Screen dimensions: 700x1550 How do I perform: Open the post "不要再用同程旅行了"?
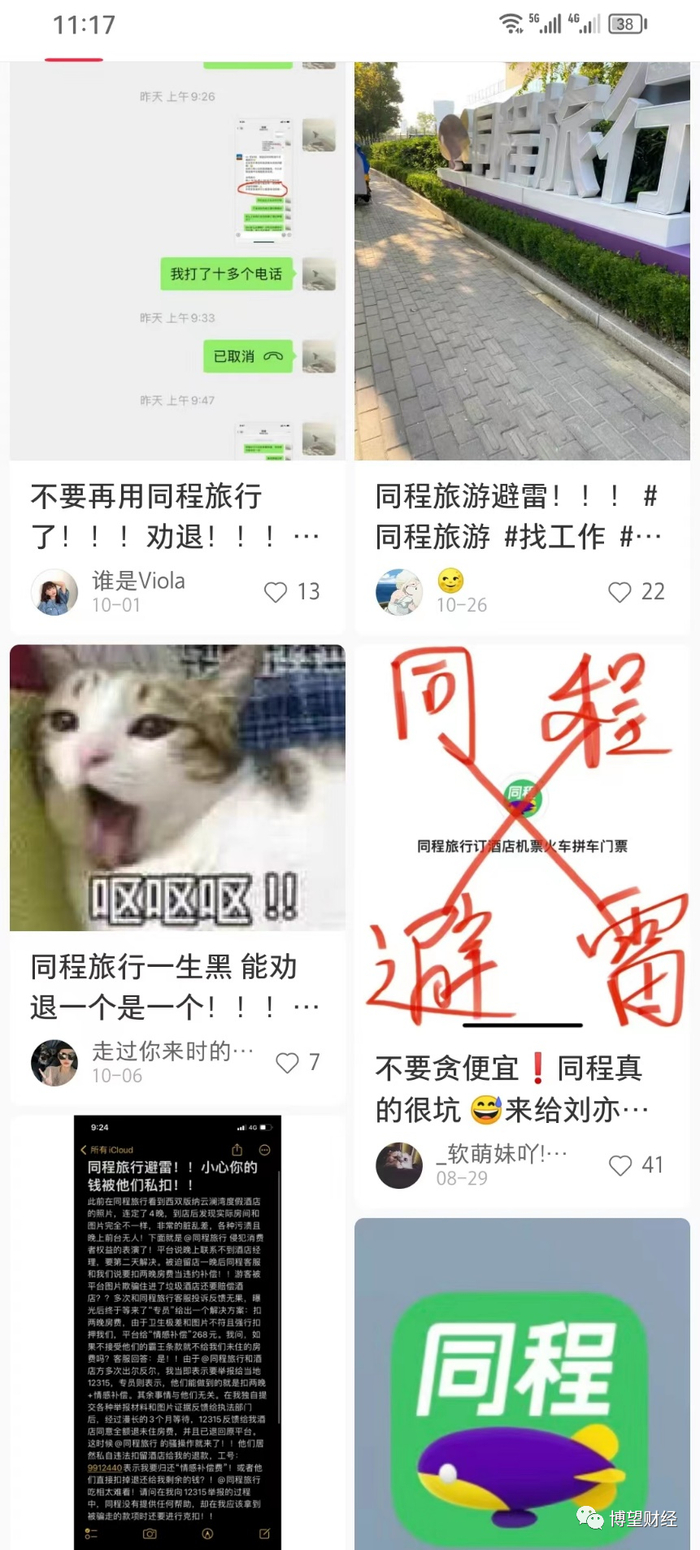tap(176, 516)
